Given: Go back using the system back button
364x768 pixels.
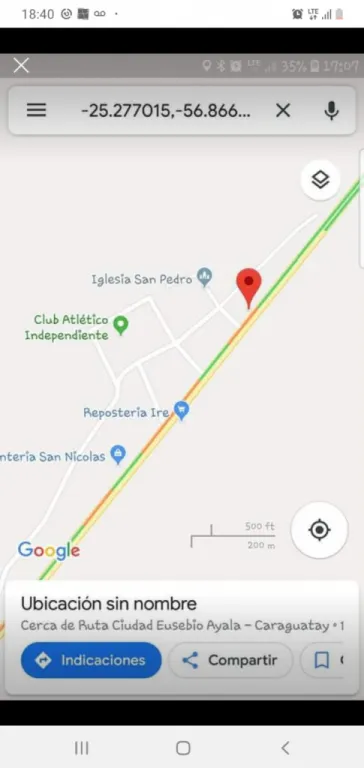Looking at the screenshot, I should pyautogui.click(x=285, y=748).
